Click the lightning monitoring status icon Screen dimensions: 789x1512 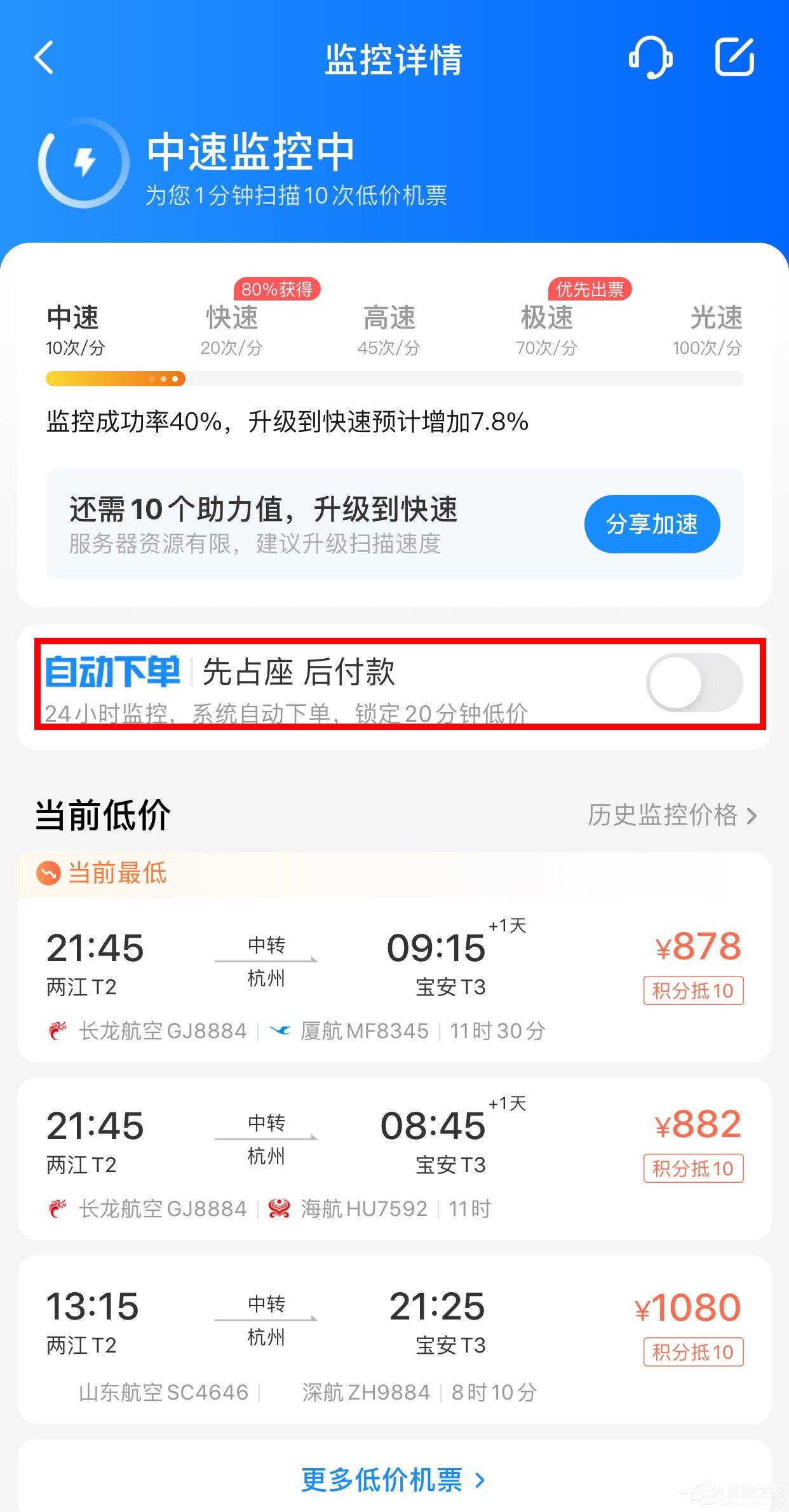(84, 163)
